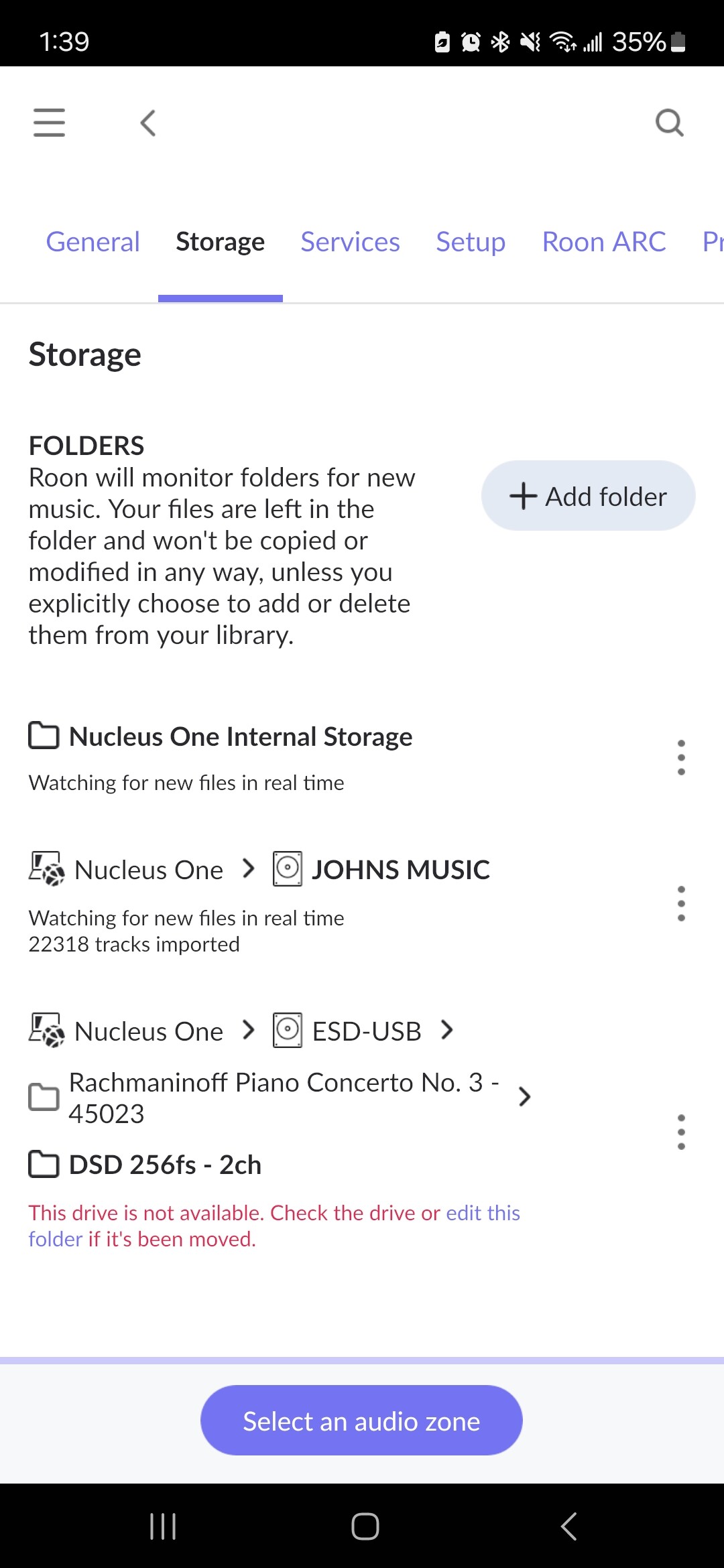724x1568 pixels.
Task: Switch to the Roon ARC tab
Action: [x=604, y=242]
